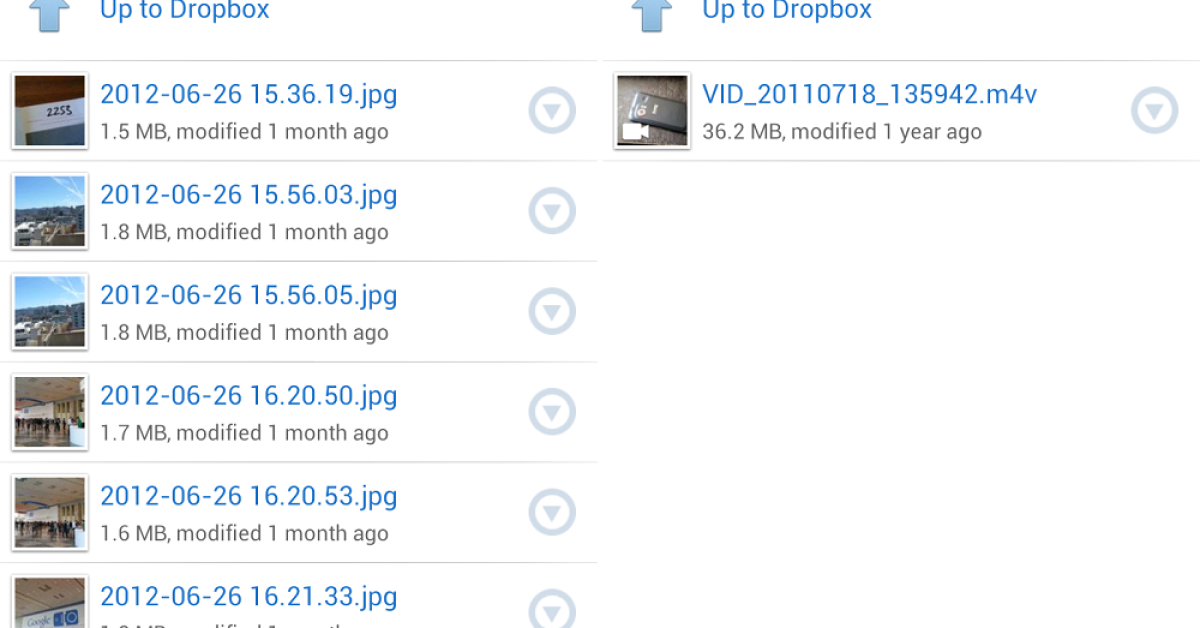Open the file 2012-06-26 15.36.19.jpg
This screenshot has width=1200, height=628.
pos(248,95)
